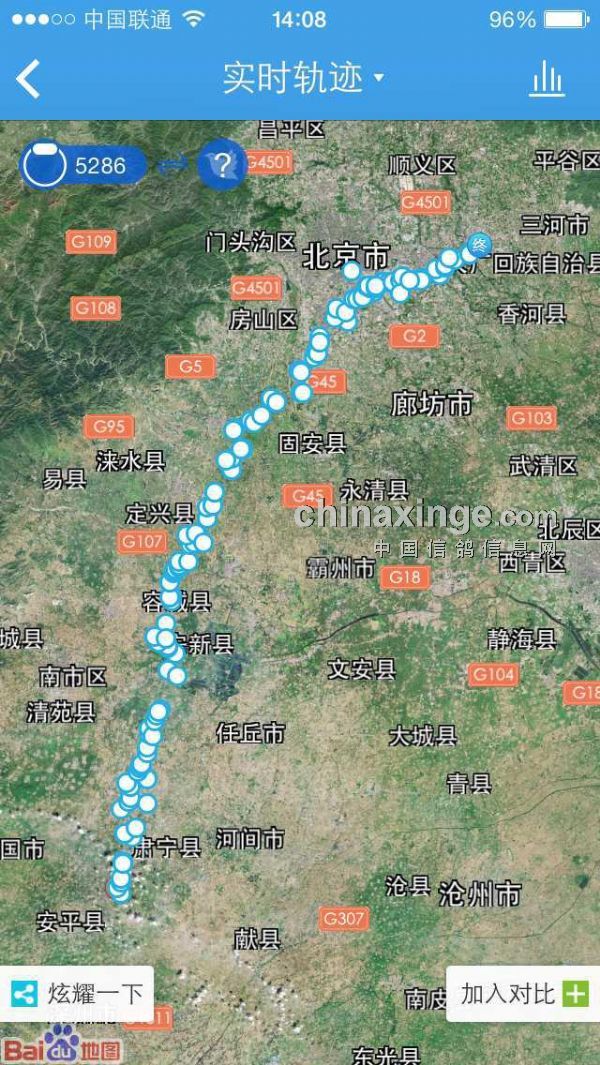Screen dimensions: 600x1065
Task: Tap 加入对比 to add to comparison
Action: point(523,994)
